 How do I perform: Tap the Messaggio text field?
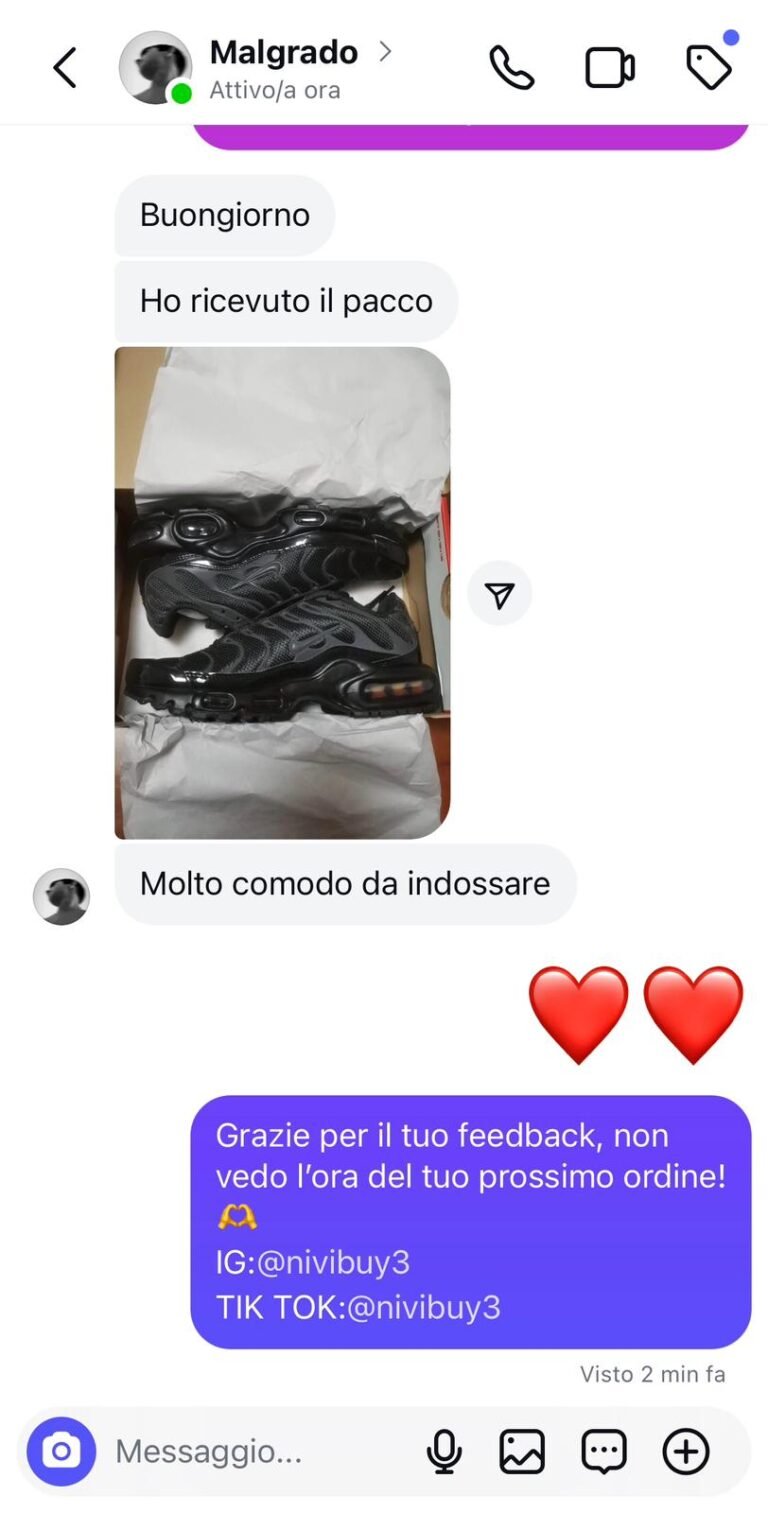(x=250, y=1451)
